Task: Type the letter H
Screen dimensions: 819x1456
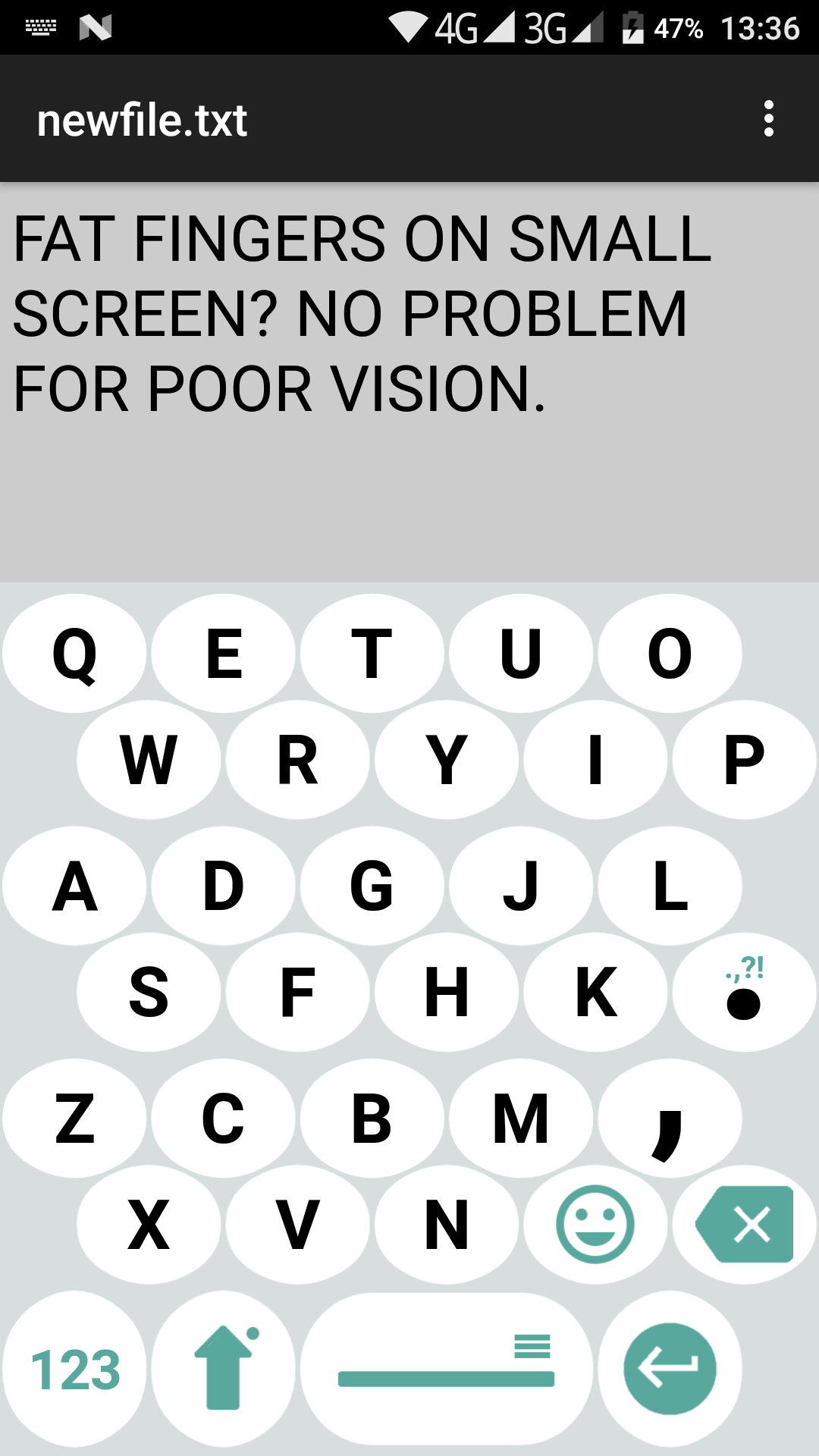Action: pos(446,992)
